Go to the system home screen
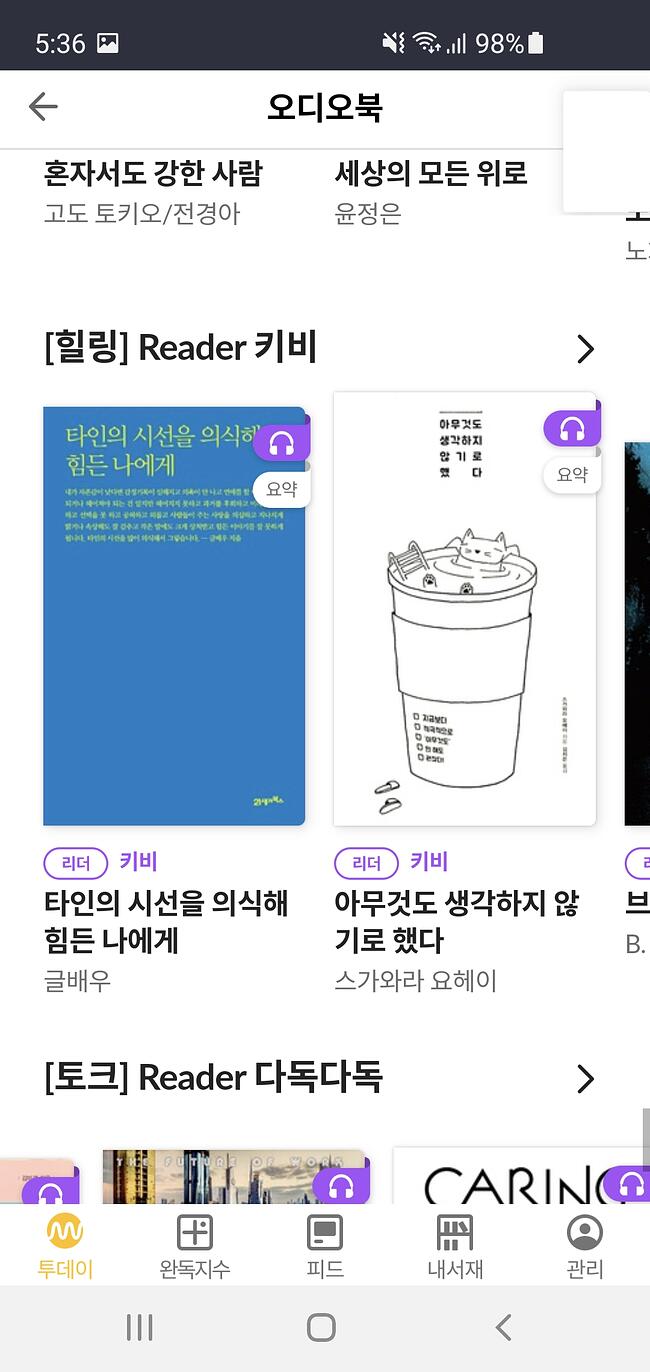The image size is (650, 1372). (321, 1327)
